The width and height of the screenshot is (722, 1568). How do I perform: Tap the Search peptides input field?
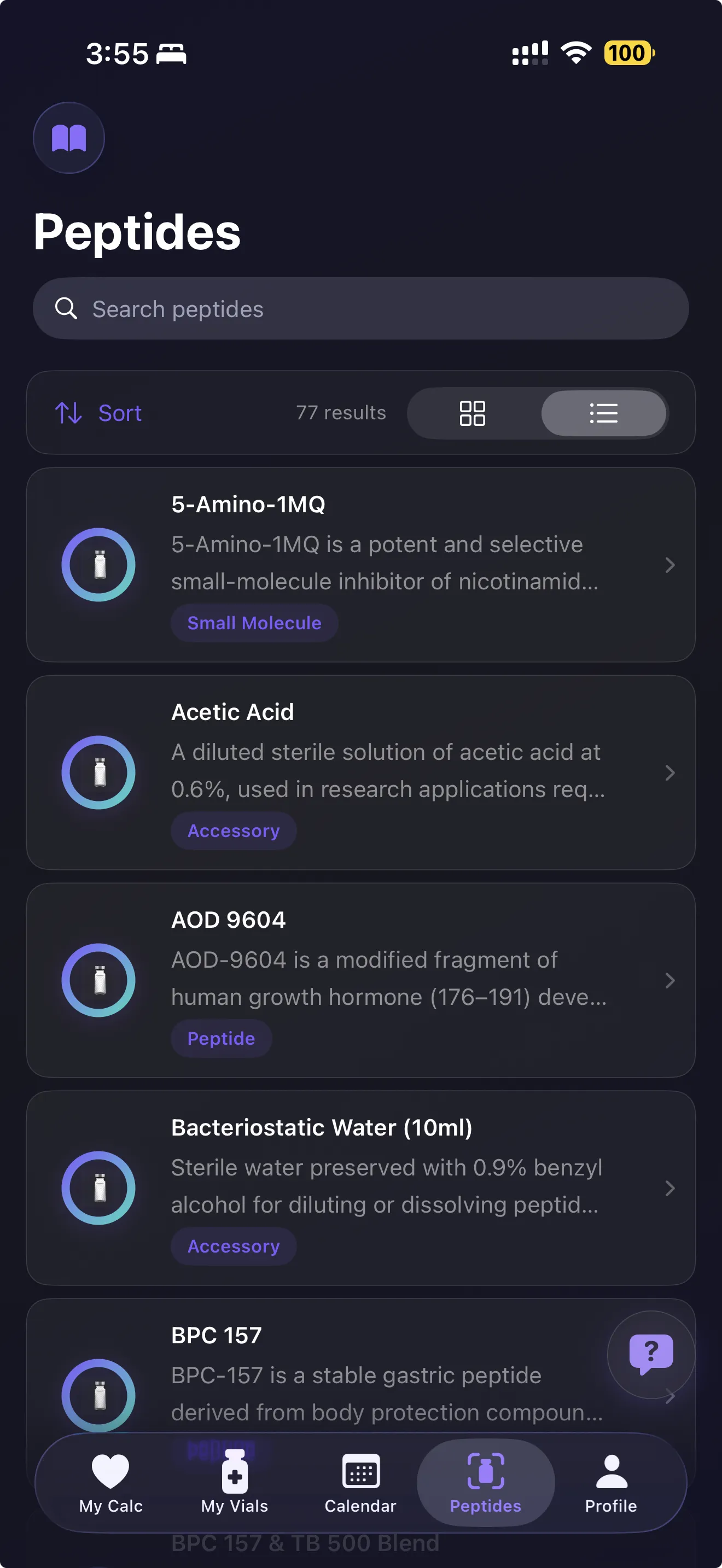[360, 308]
